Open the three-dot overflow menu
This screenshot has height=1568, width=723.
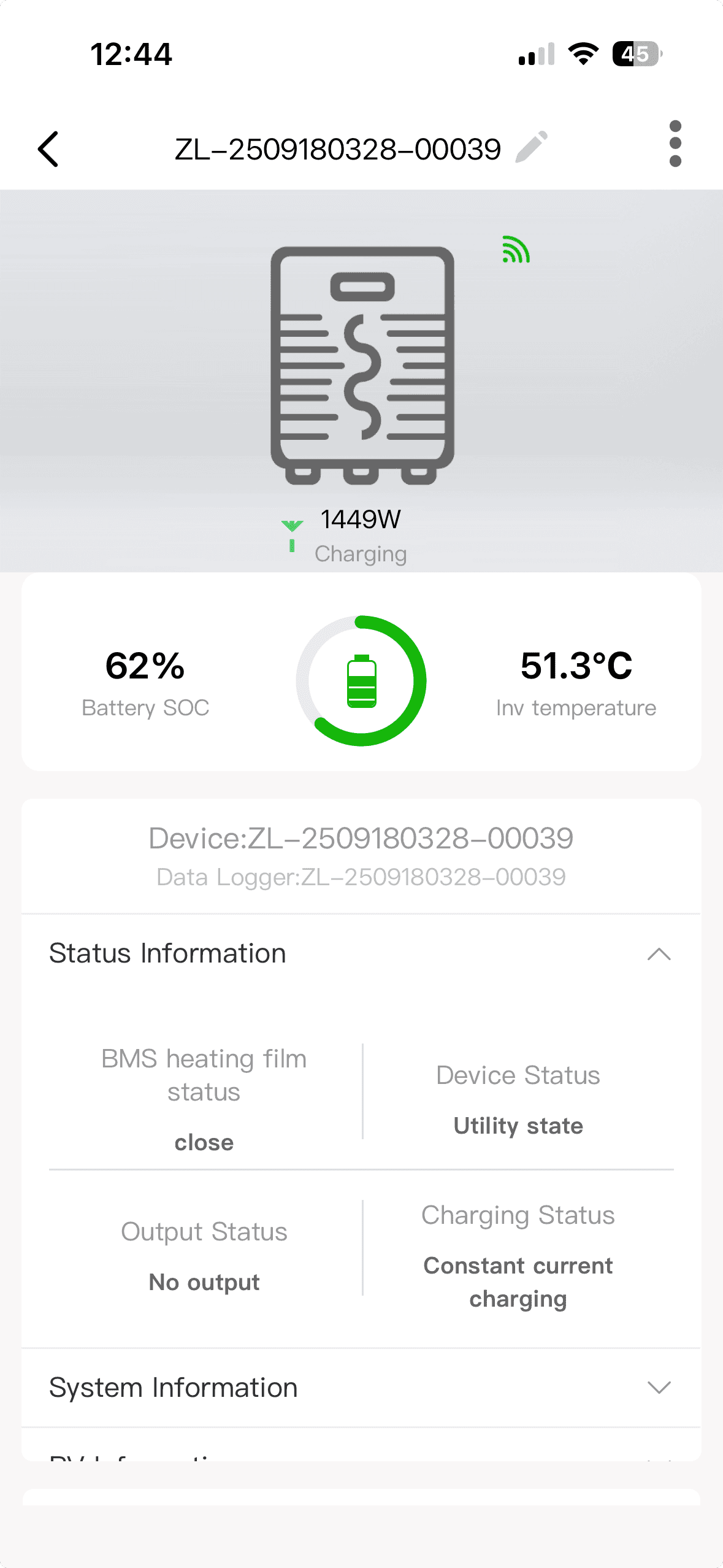[x=675, y=144]
